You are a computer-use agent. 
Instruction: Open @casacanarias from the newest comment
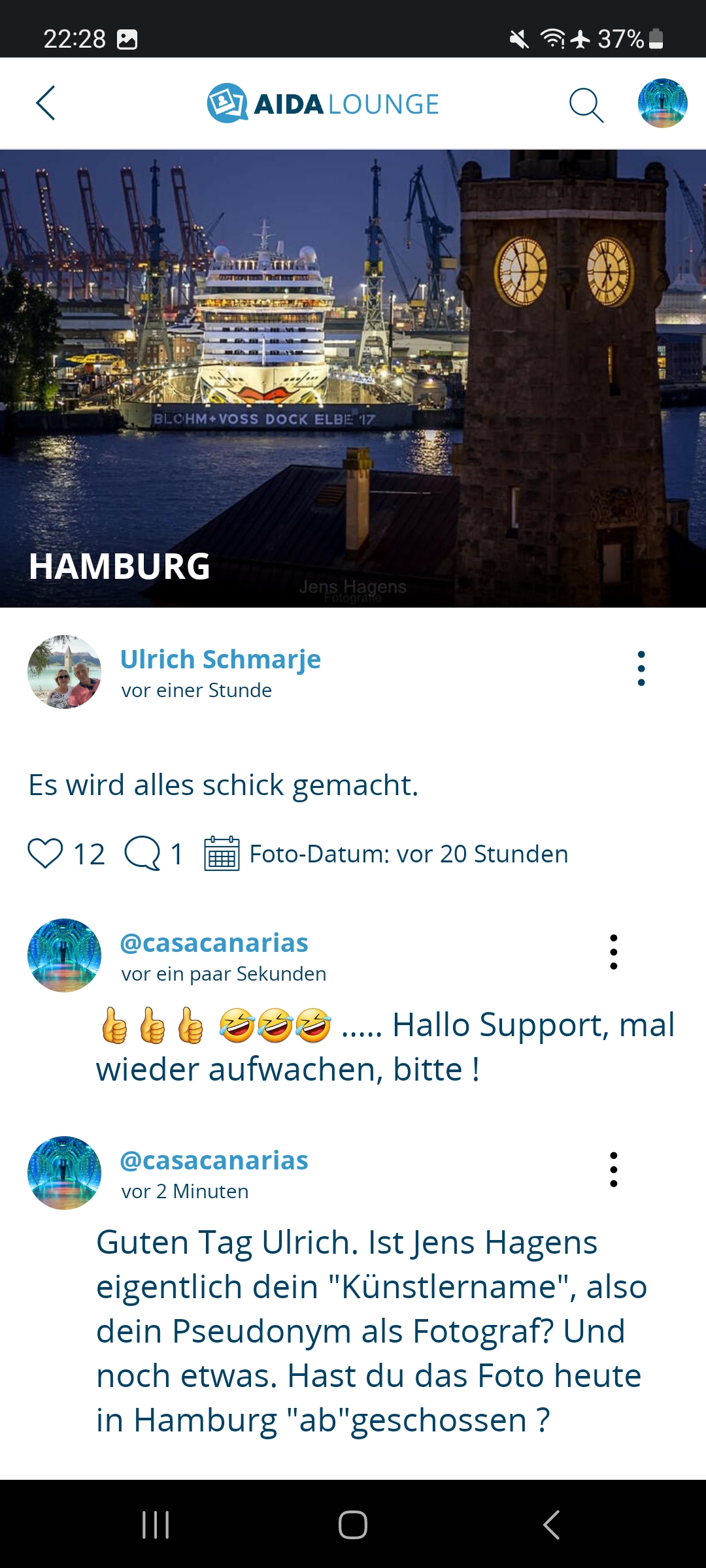point(214,943)
